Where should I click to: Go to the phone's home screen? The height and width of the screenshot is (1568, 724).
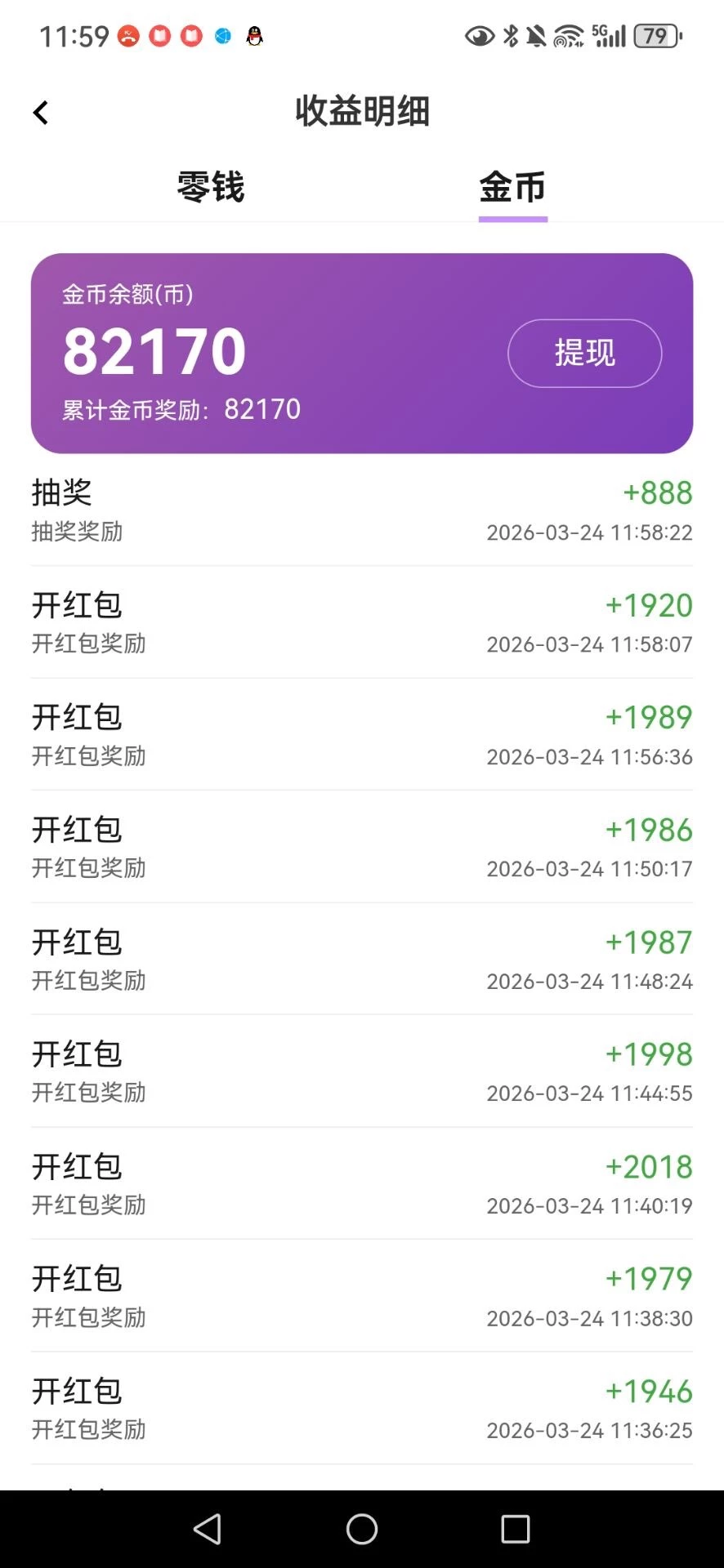(x=362, y=1529)
